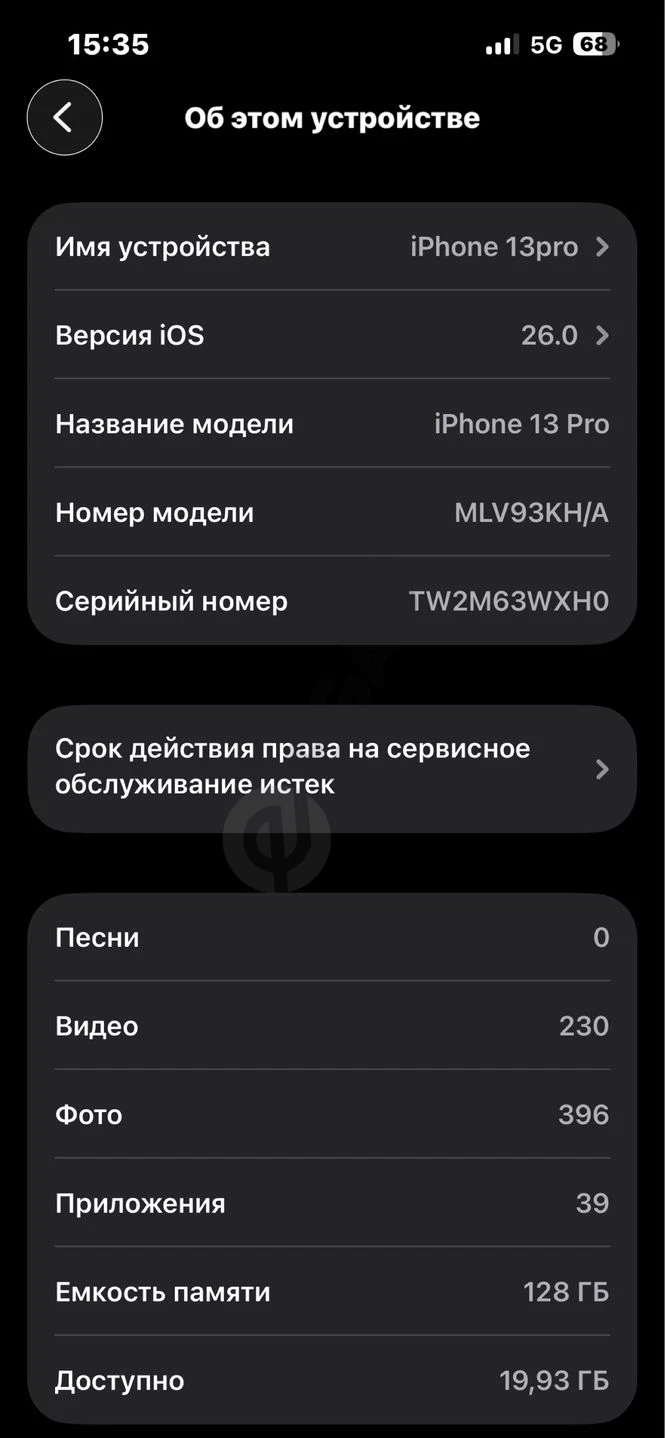Go back with the back arrow
The height and width of the screenshot is (1438, 665).
(x=64, y=118)
